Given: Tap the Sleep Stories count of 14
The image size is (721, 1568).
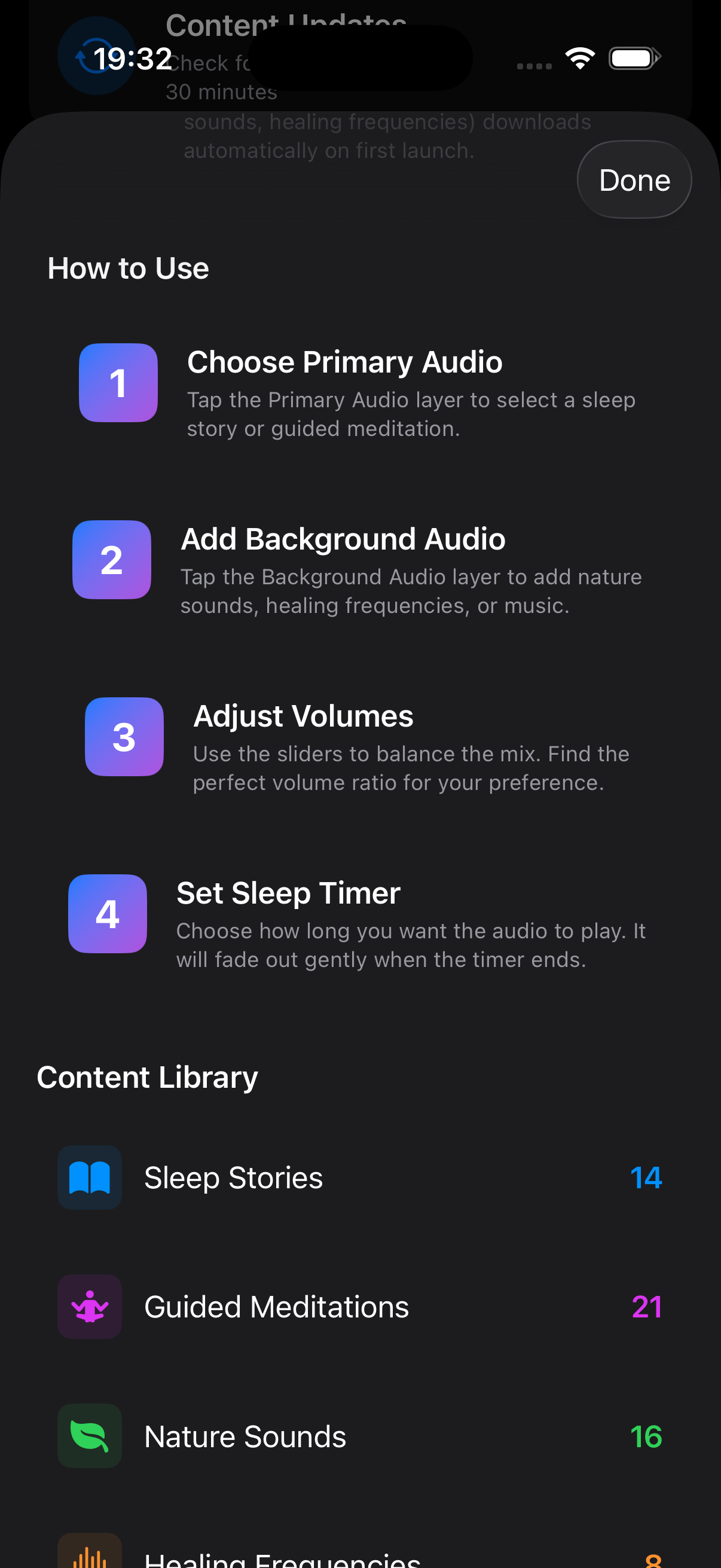Looking at the screenshot, I should click(647, 1177).
